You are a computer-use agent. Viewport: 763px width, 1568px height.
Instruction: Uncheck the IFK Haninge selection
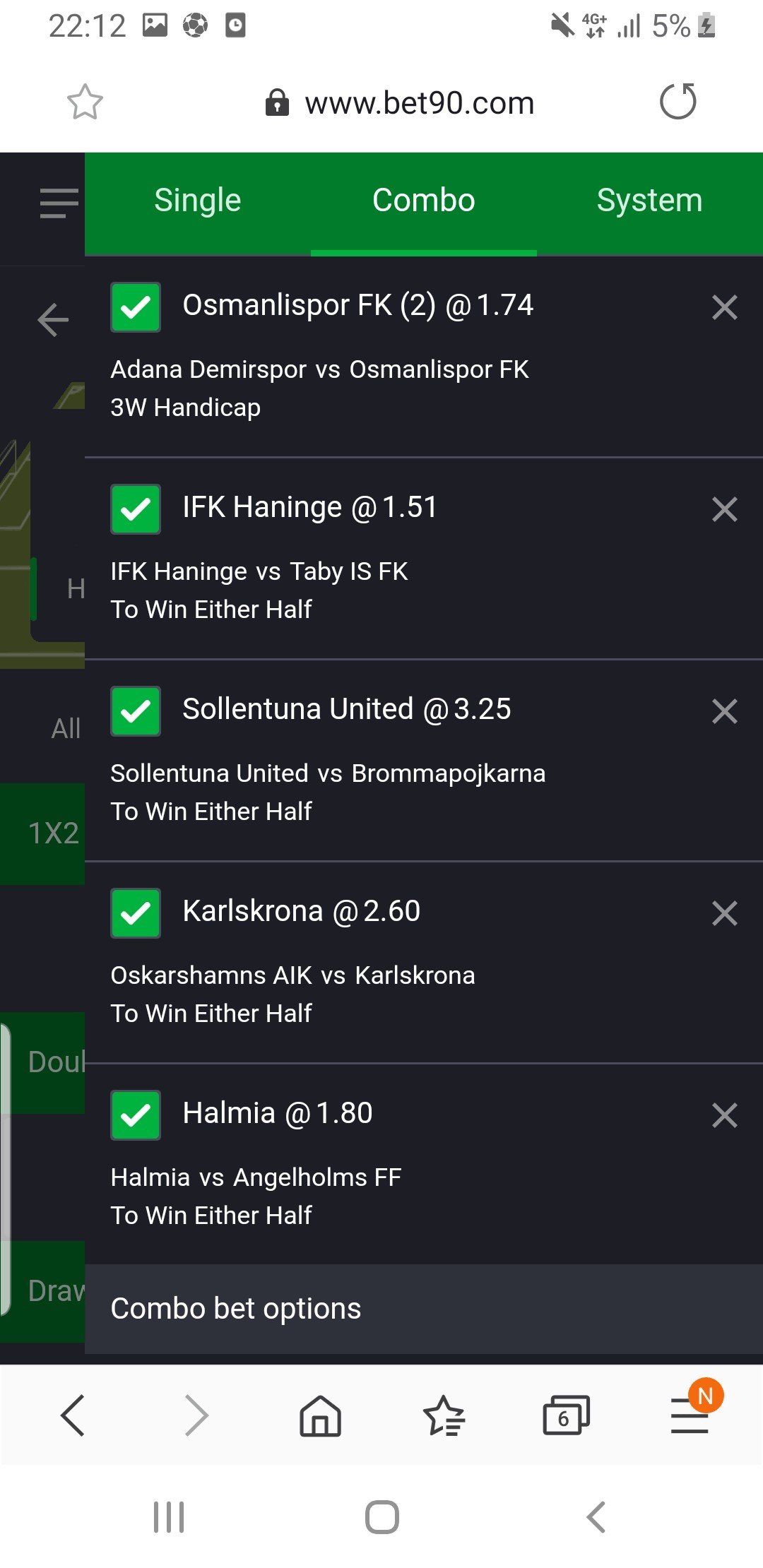(136, 509)
